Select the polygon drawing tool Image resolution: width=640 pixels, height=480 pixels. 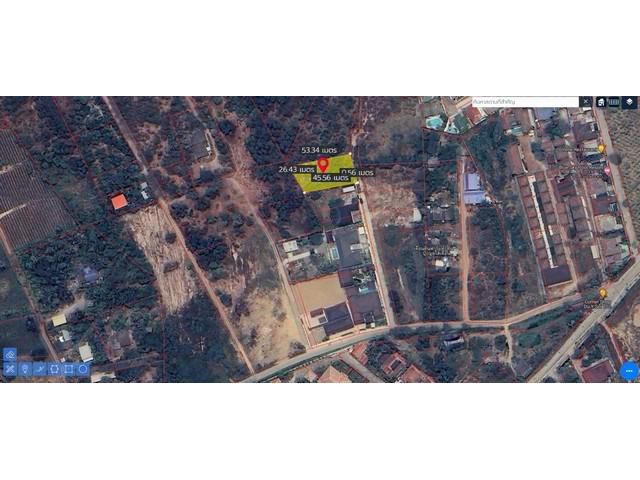(54, 369)
